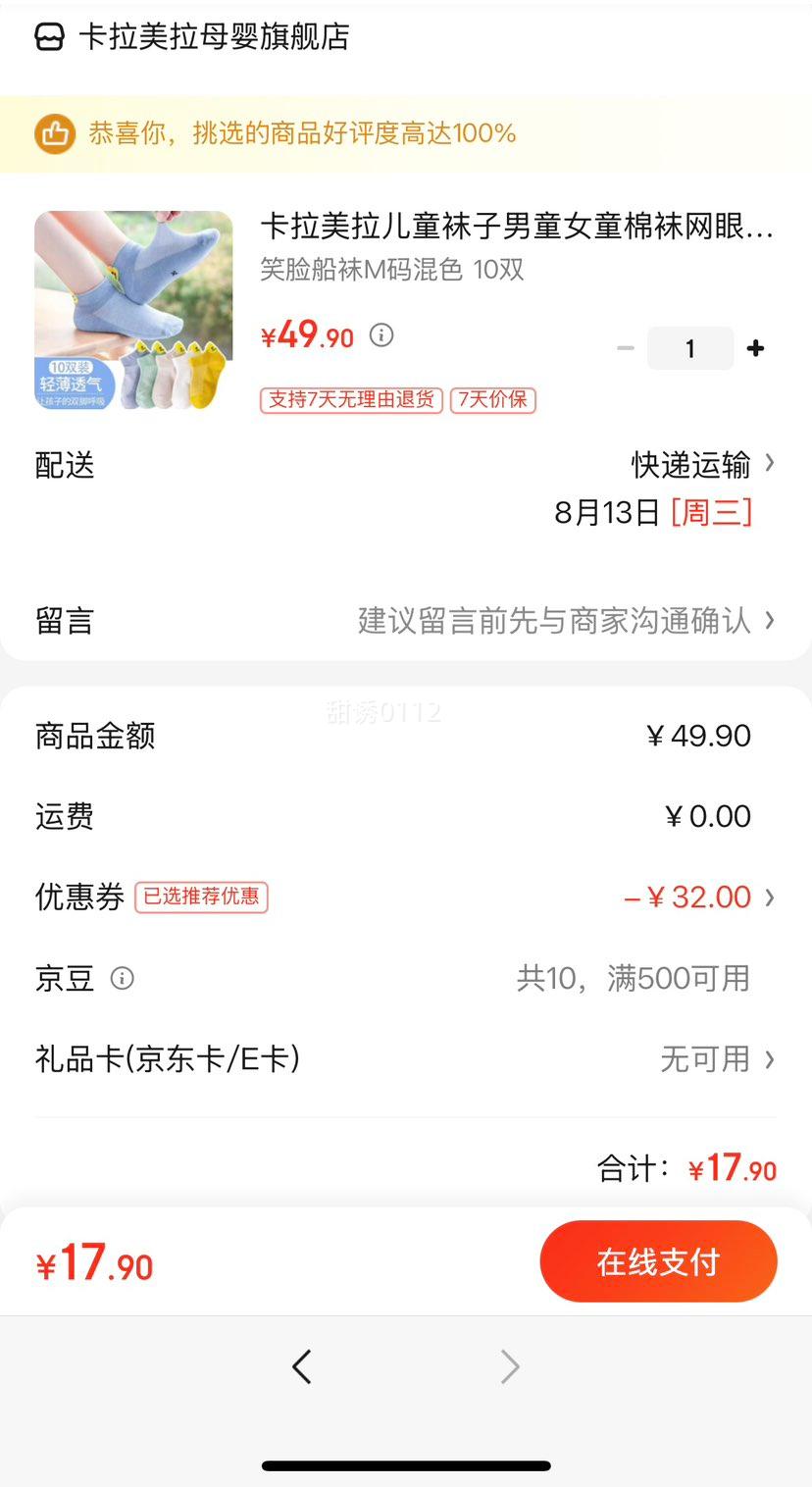This screenshot has width=812, height=1487.
Task: Tap 在线支付 to pay online
Action: (658, 1261)
